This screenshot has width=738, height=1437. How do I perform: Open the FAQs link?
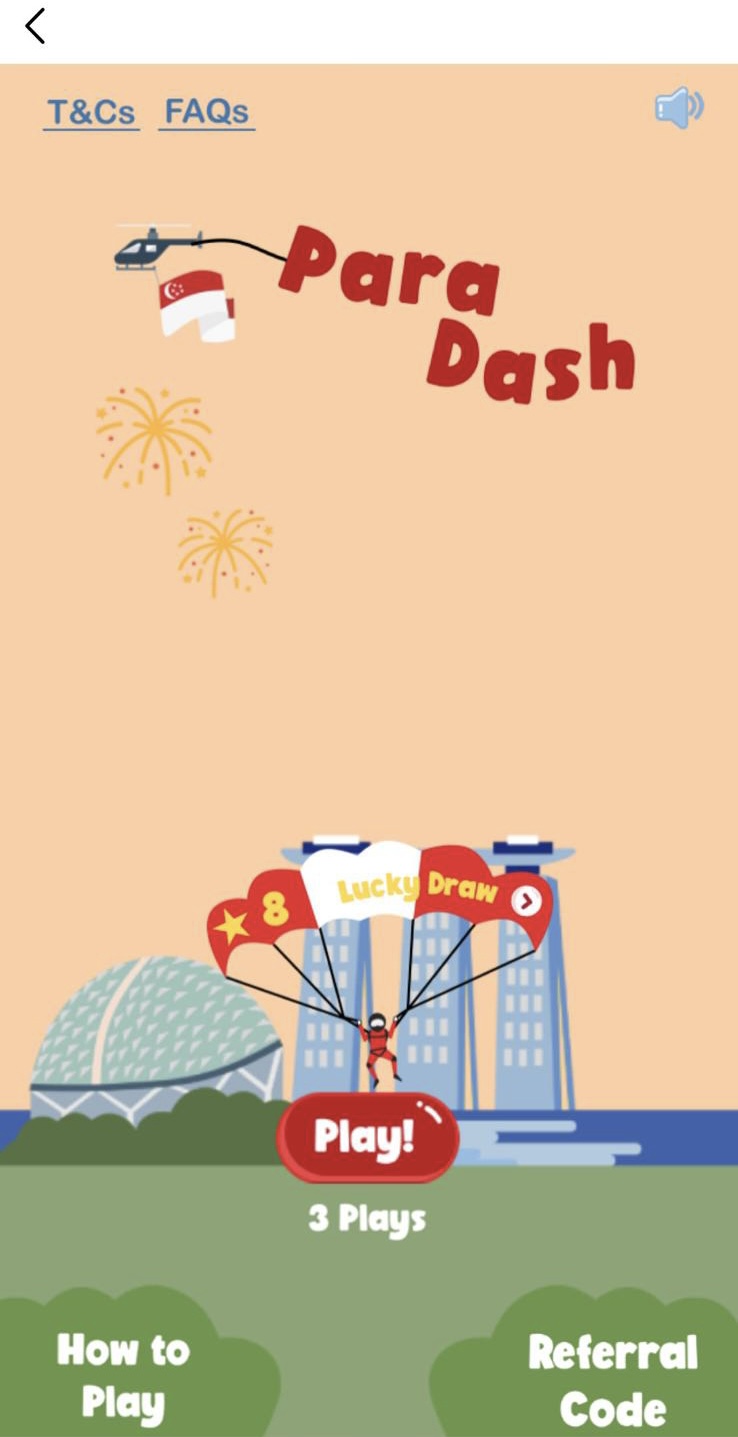click(x=206, y=112)
